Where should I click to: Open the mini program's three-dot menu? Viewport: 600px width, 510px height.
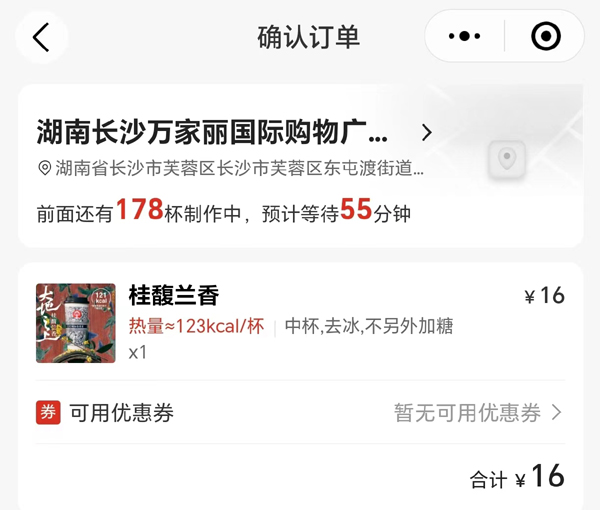464,37
